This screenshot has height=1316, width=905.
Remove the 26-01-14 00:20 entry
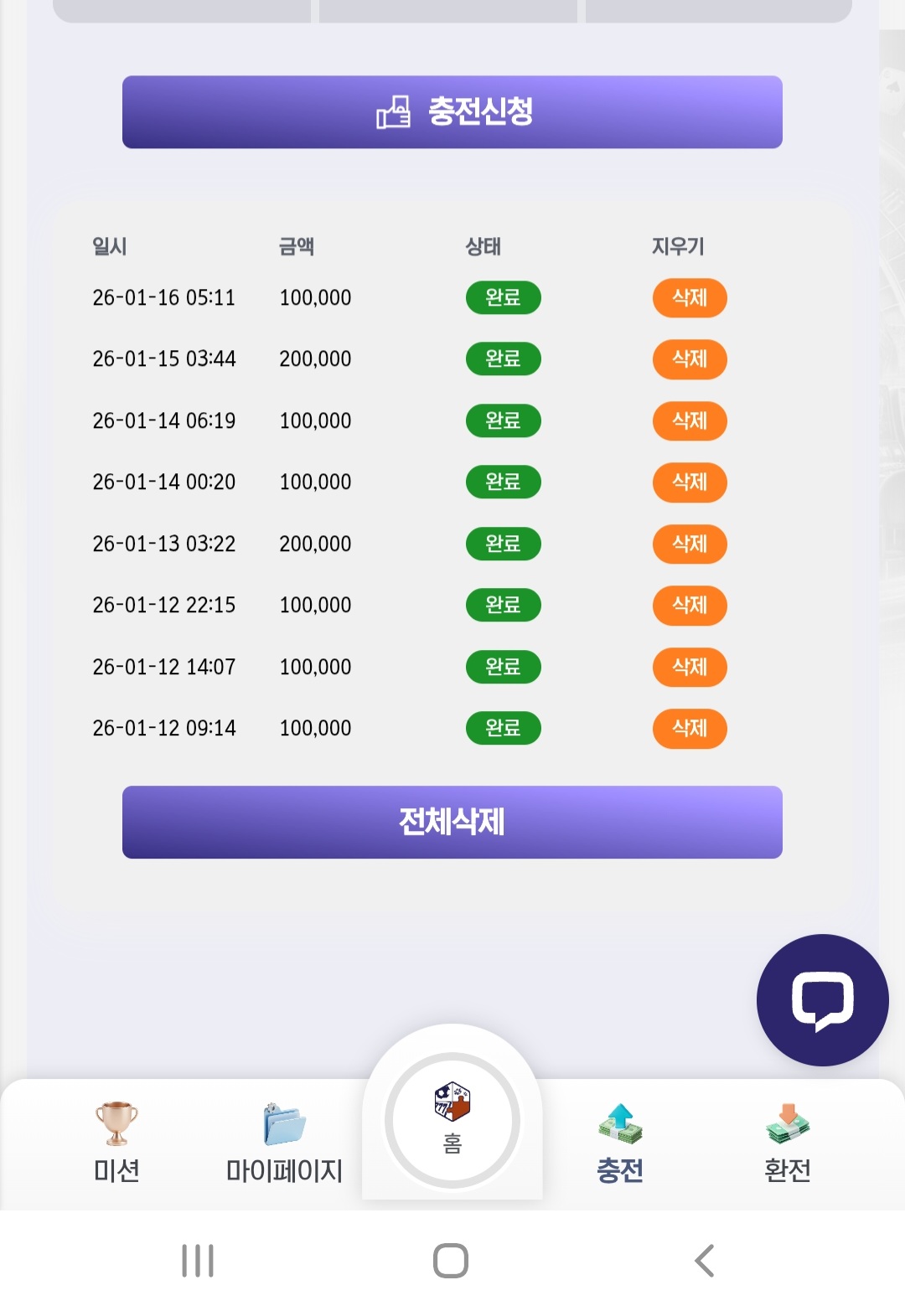(689, 483)
